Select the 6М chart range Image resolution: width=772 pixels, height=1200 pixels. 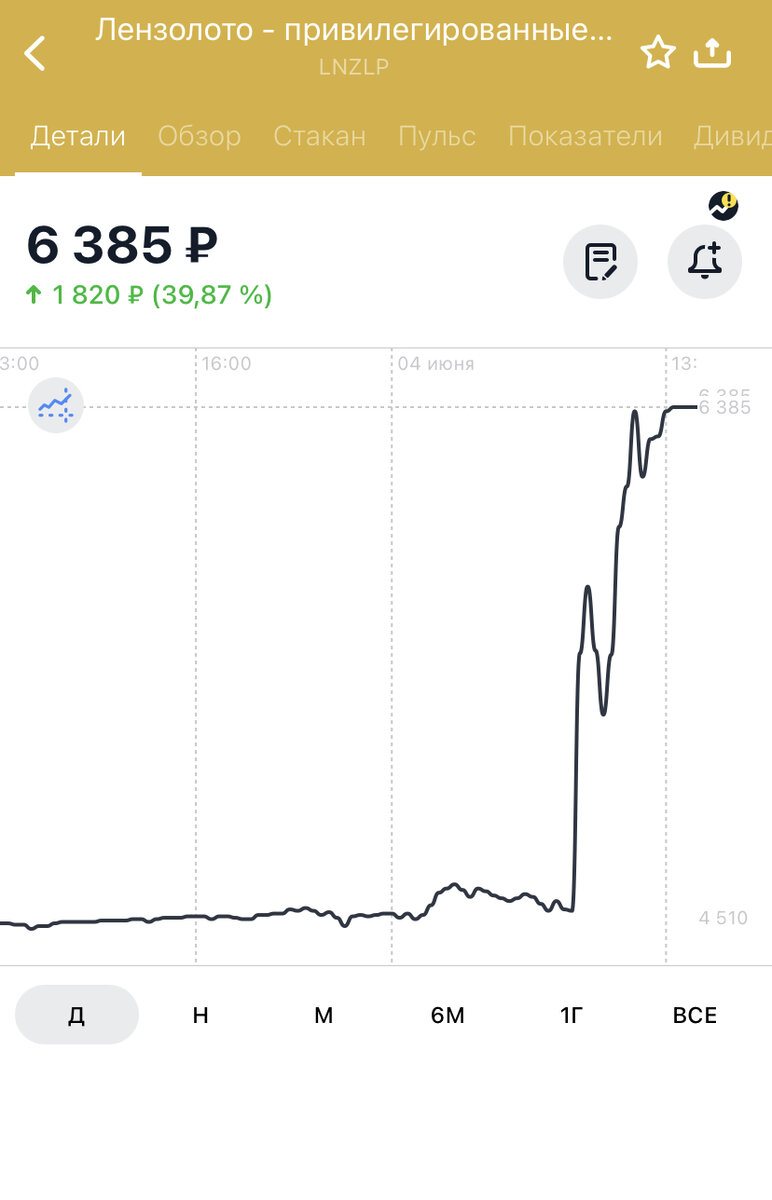[448, 1015]
